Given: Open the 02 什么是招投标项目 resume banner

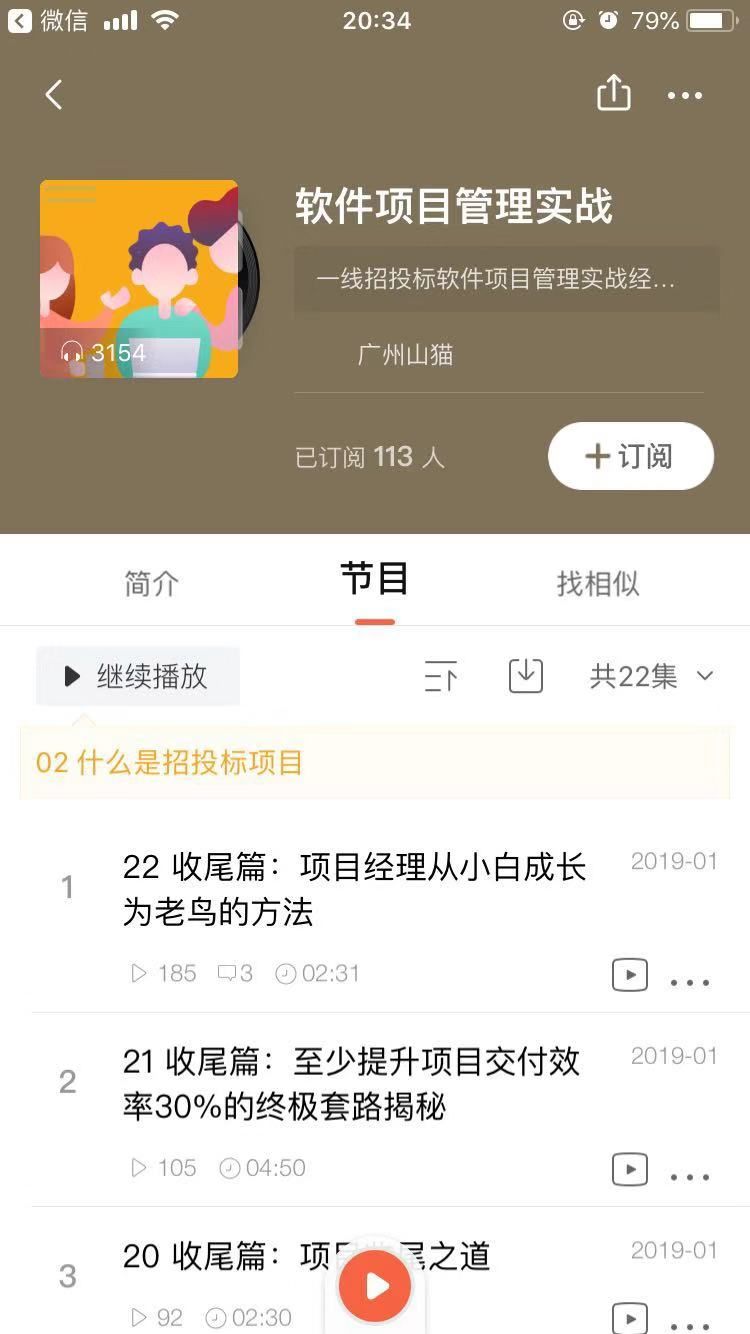Looking at the screenshot, I should coord(374,763).
